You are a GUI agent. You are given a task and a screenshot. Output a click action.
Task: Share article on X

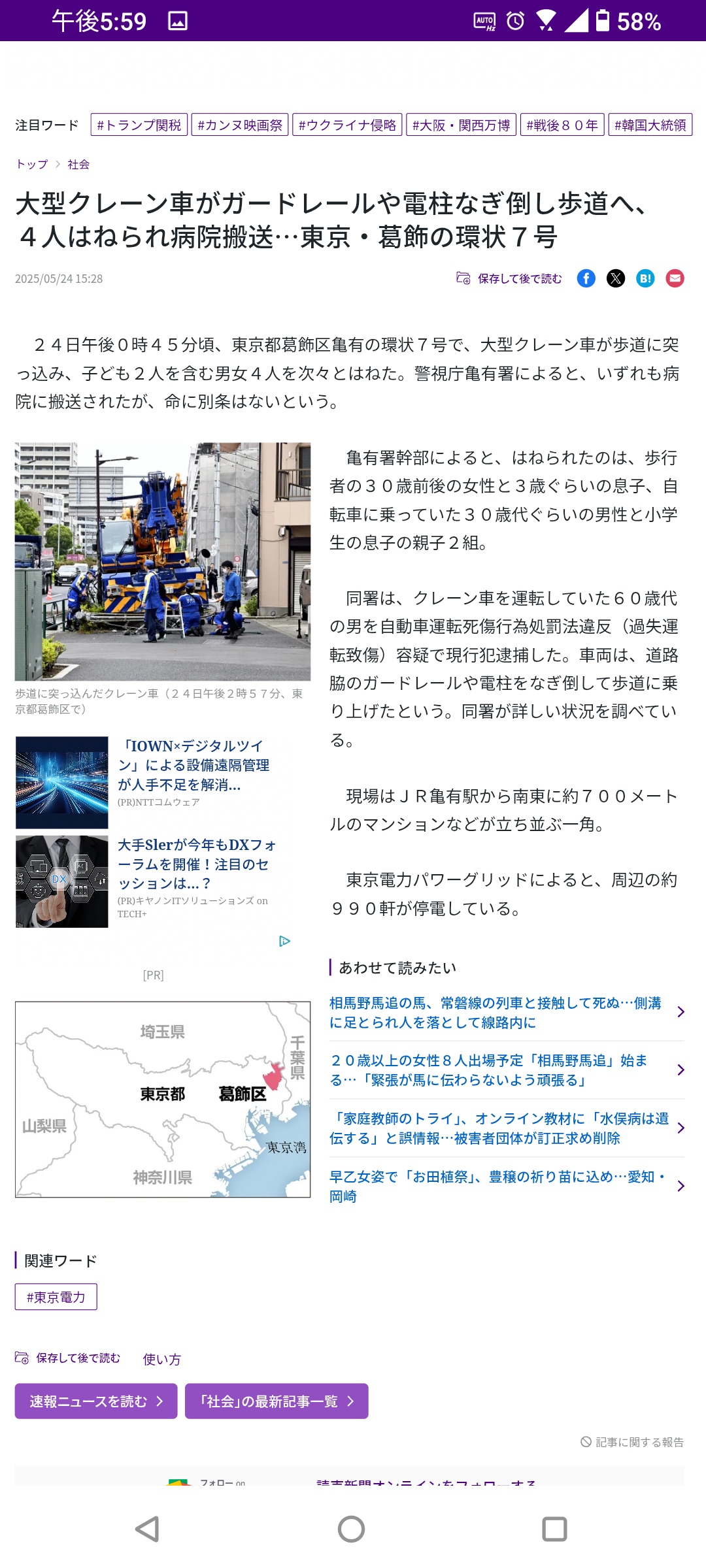click(x=616, y=278)
